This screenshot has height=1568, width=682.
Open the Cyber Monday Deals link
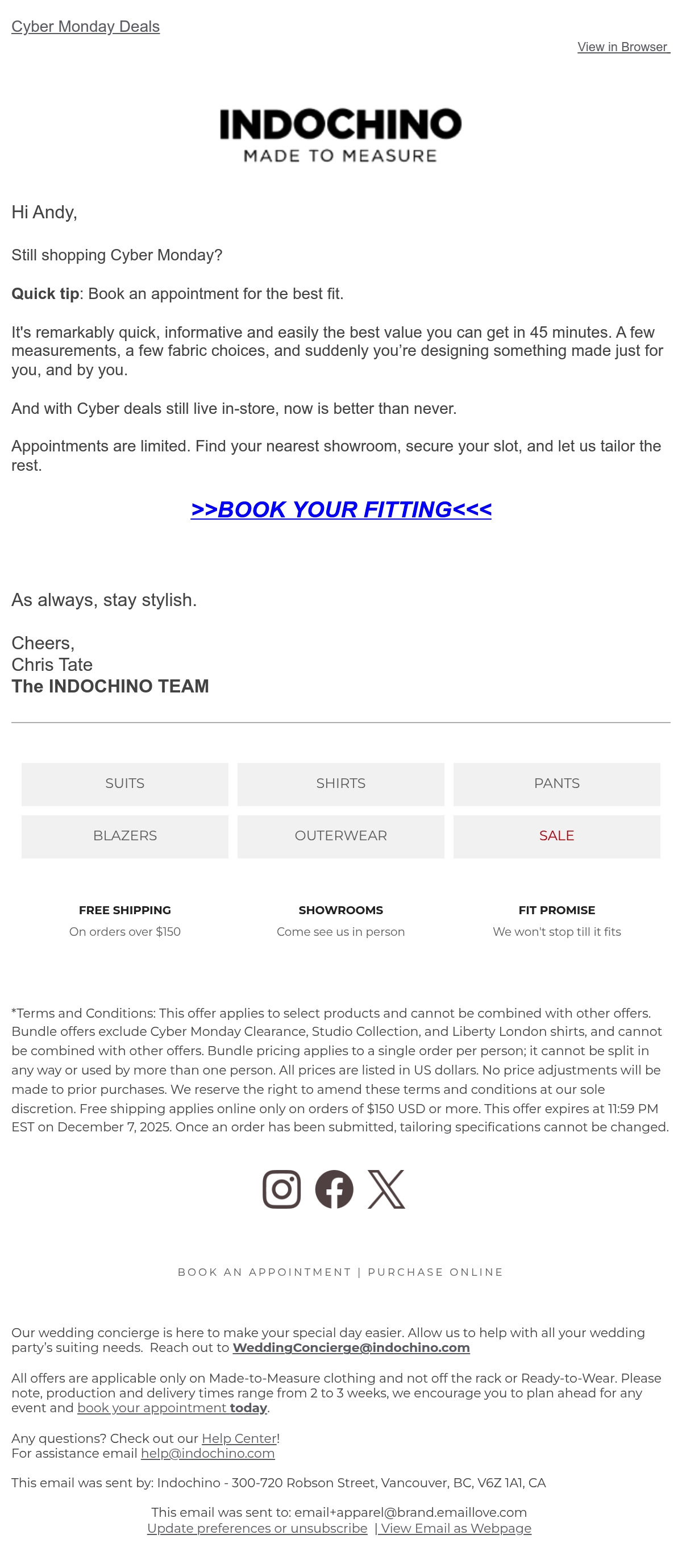click(85, 27)
